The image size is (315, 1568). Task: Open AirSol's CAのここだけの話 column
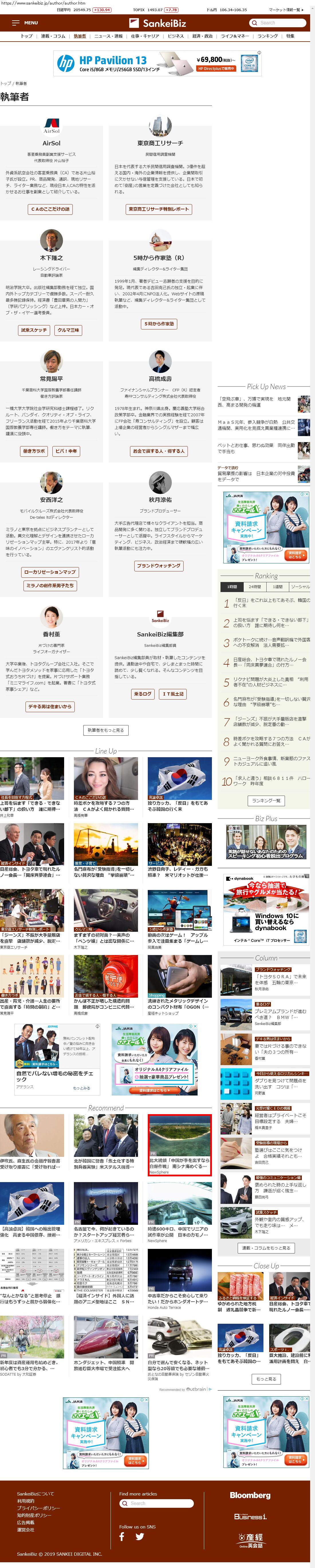pos(51,209)
